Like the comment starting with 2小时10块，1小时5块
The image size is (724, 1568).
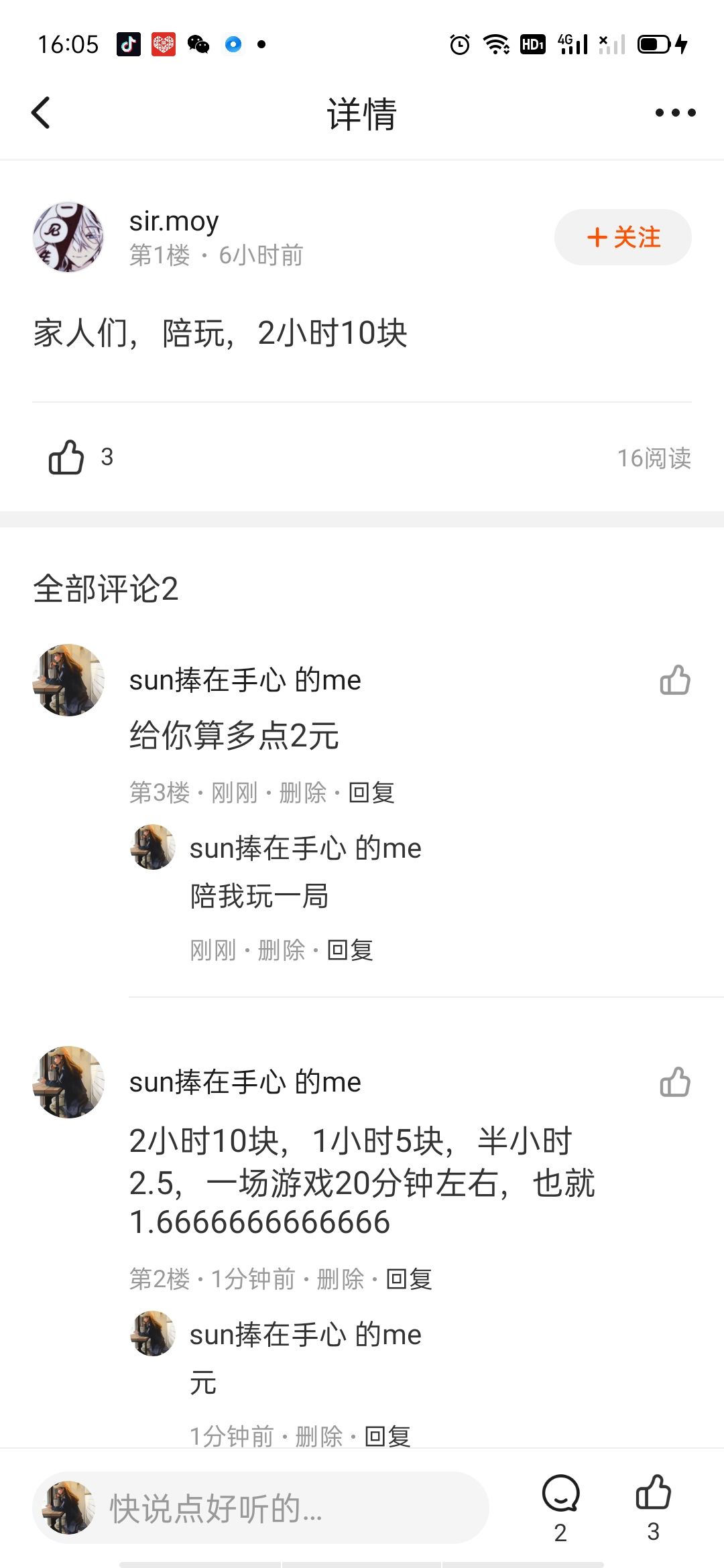pyautogui.click(x=675, y=1082)
